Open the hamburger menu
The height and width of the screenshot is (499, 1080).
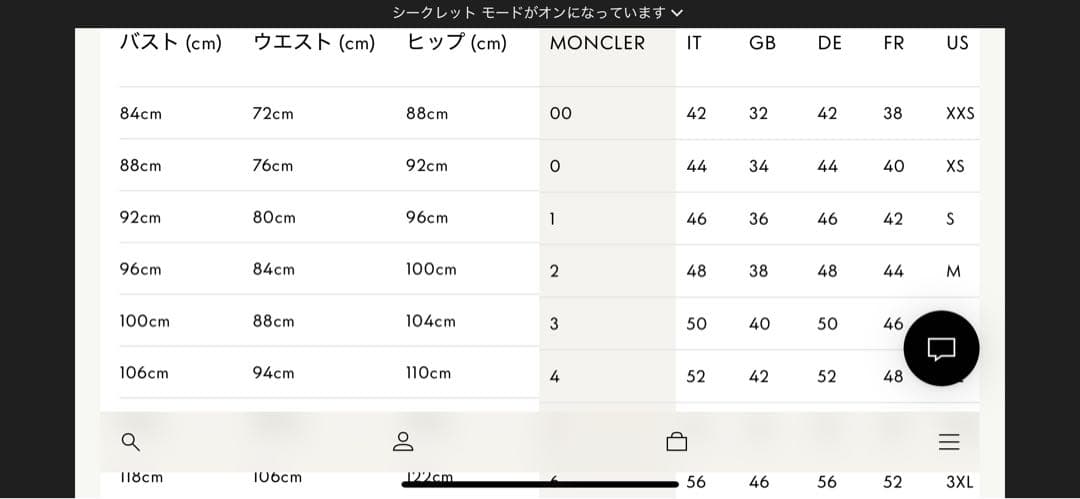click(x=949, y=442)
